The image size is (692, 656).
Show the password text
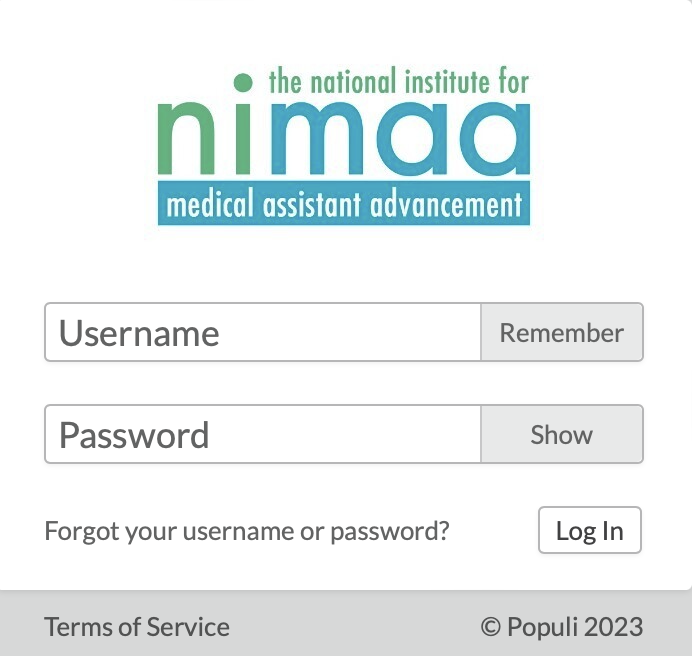pos(561,435)
